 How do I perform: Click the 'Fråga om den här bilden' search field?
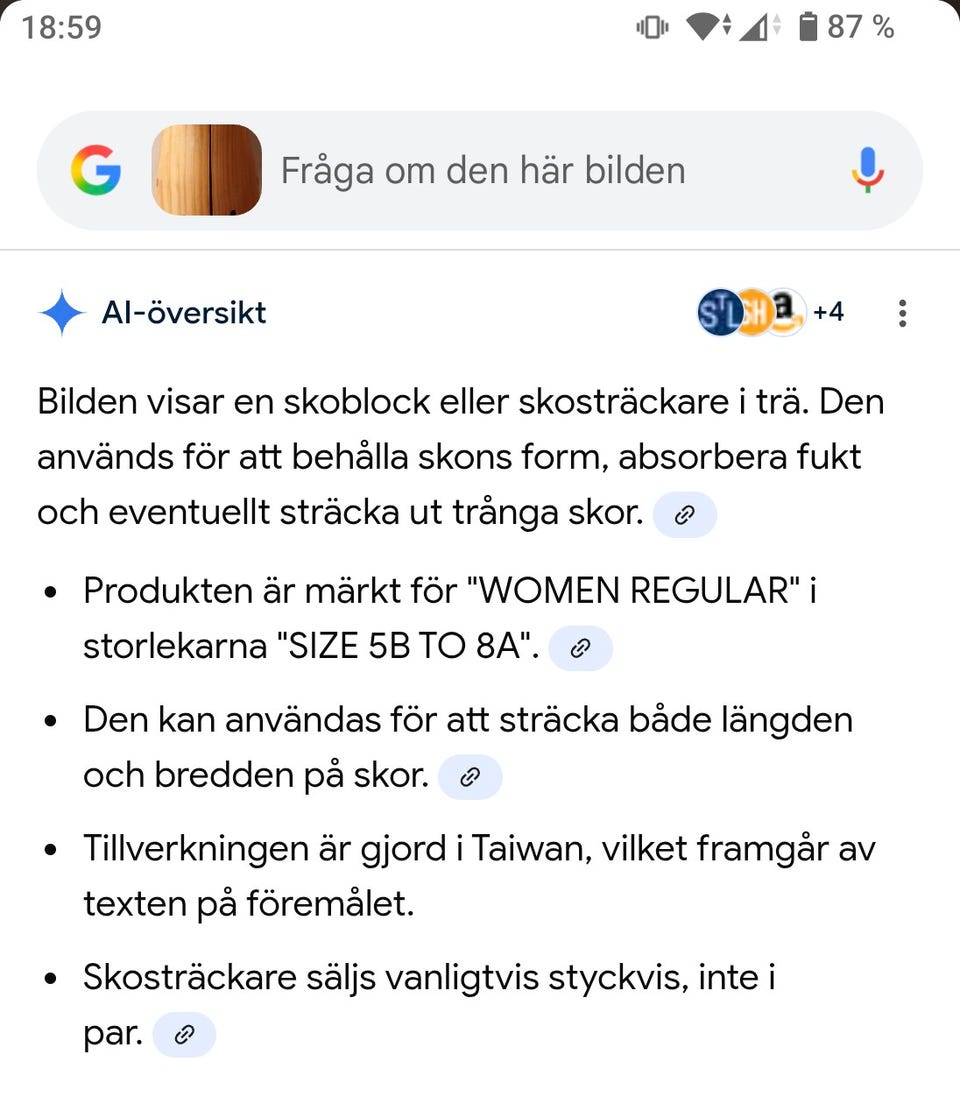coord(484,170)
